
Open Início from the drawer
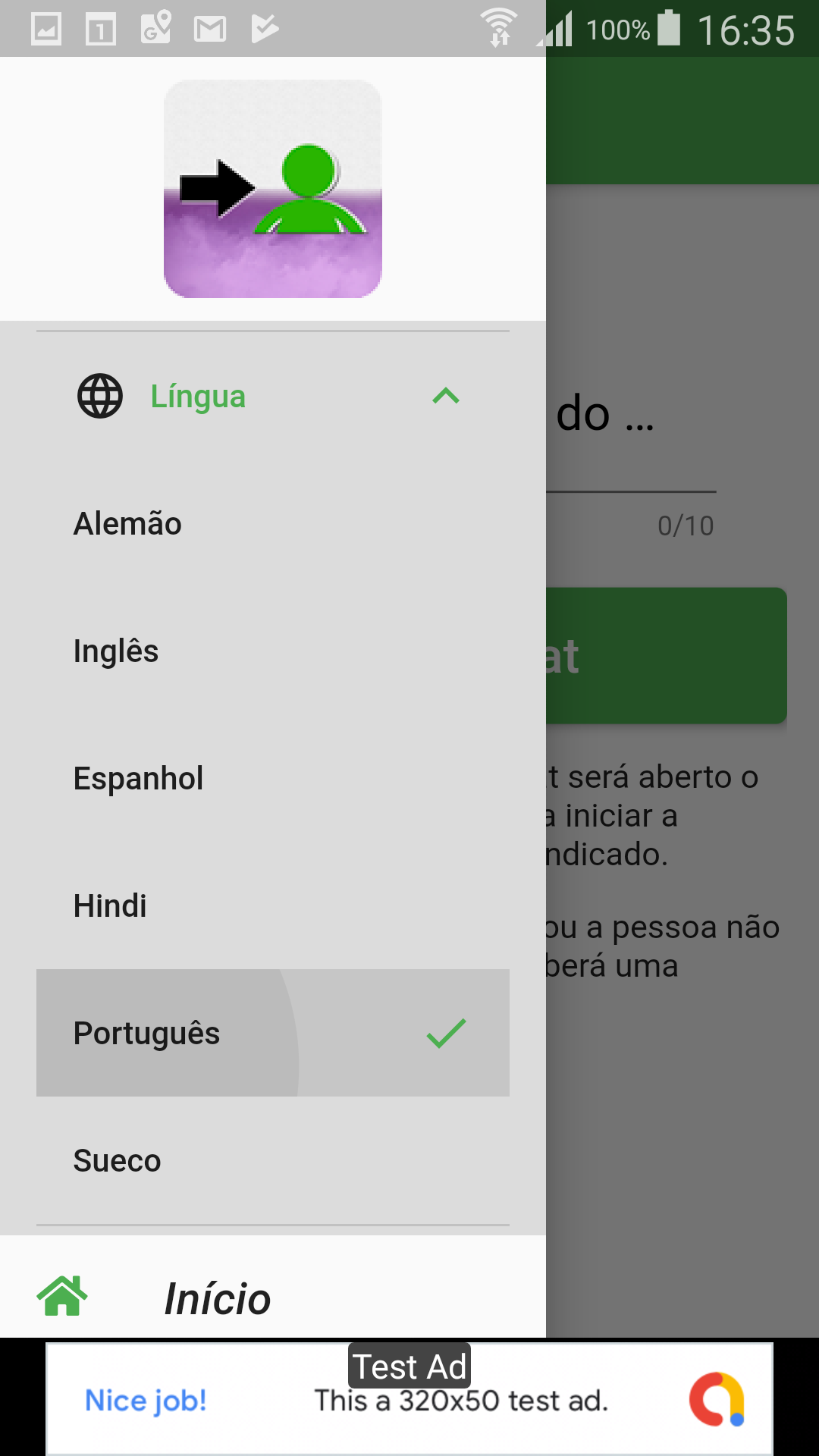pyautogui.click(x=273, y=1297)
